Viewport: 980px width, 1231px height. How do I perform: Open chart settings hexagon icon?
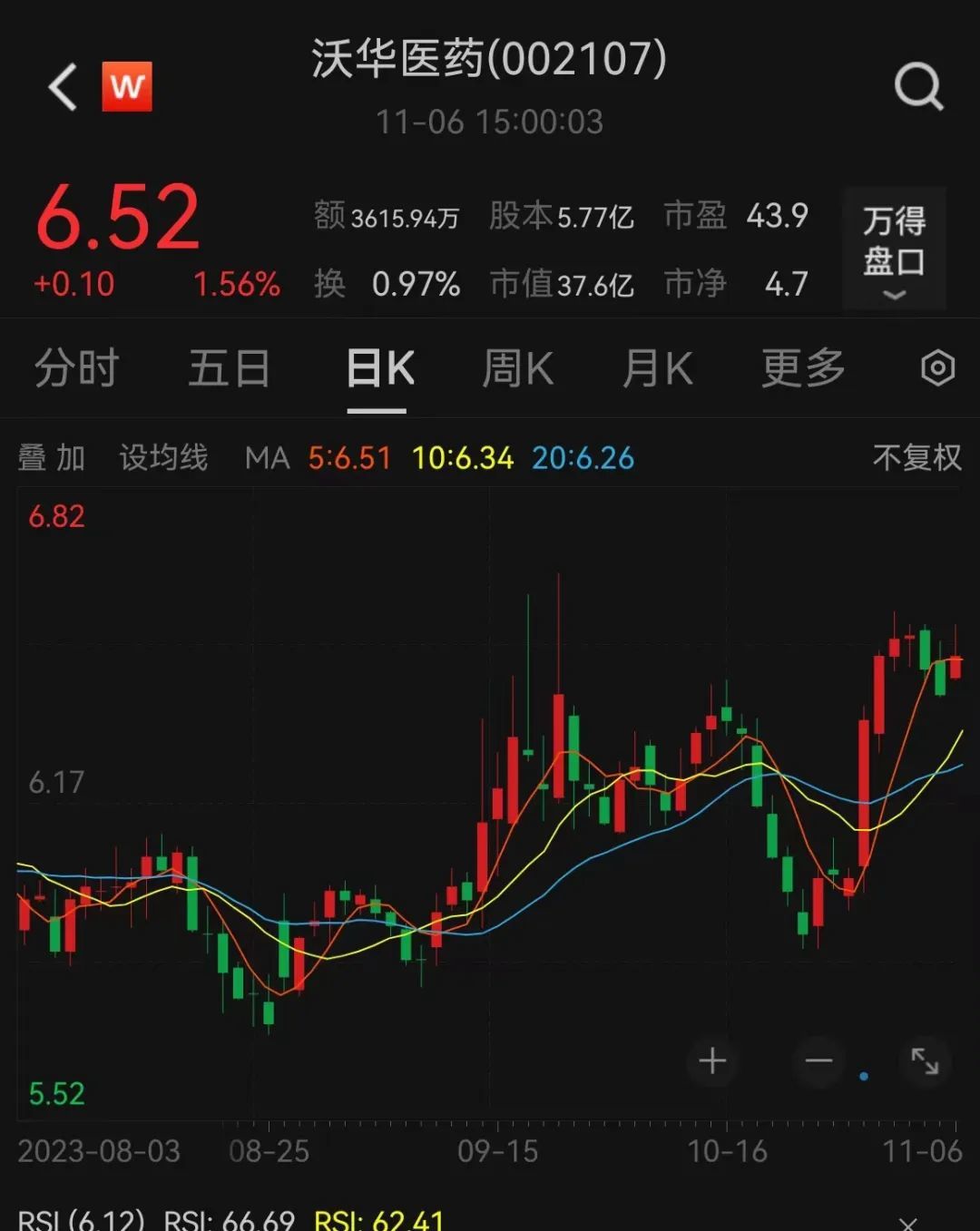[x=937, y=368]
